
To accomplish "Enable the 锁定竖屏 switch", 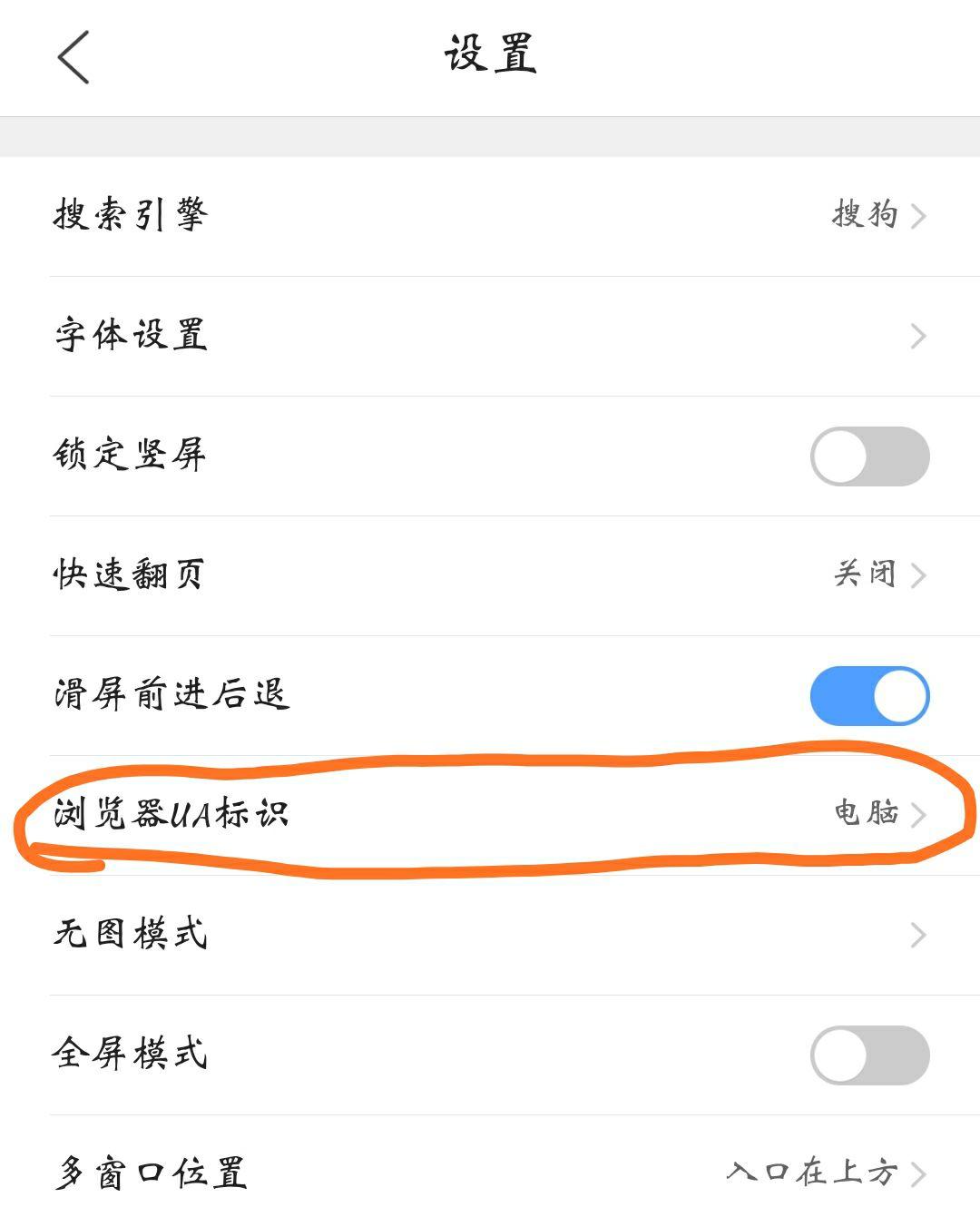I will tap(870, 456).
